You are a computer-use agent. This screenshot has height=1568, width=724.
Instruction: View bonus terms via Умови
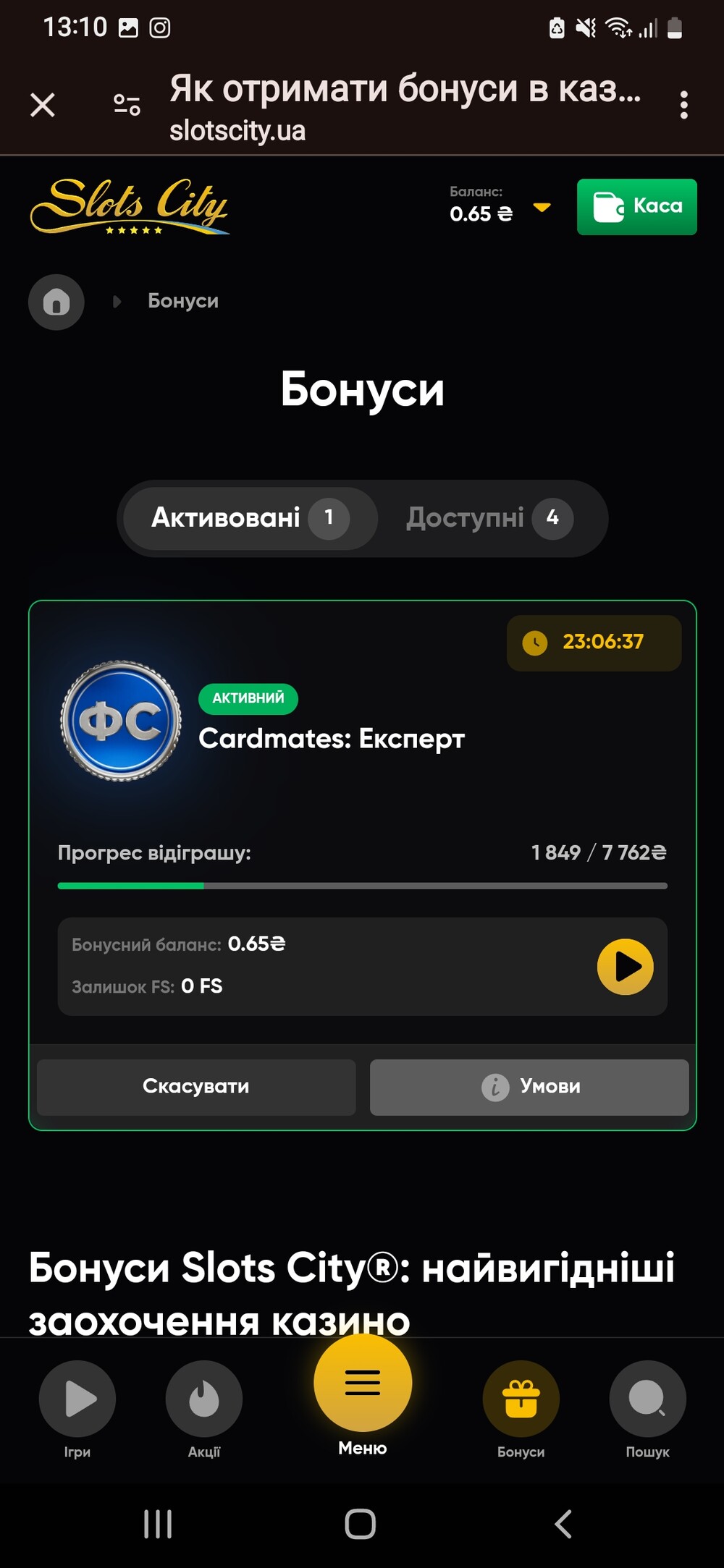point(529,1087)
